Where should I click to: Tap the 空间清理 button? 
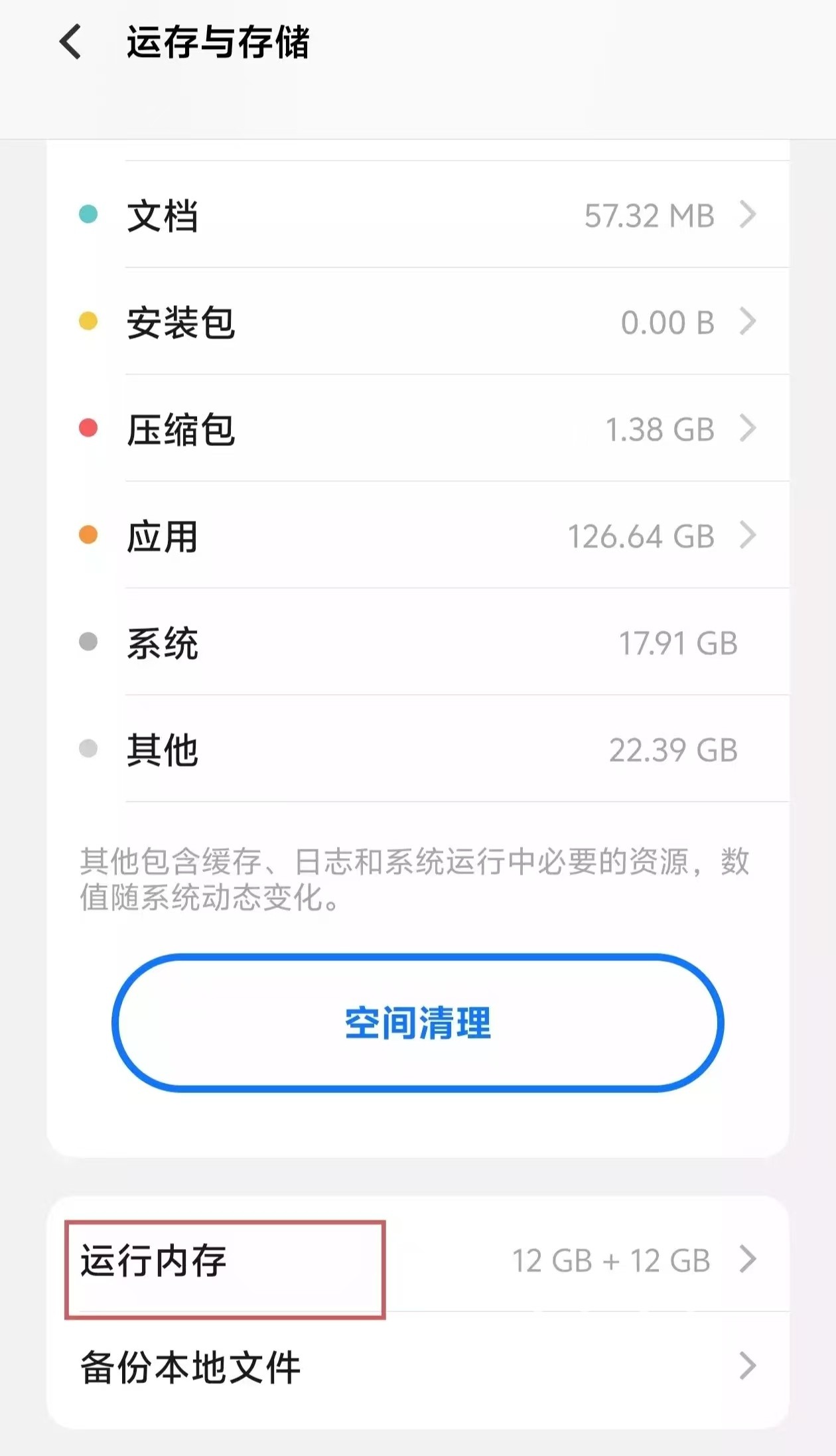(418, 1023)
